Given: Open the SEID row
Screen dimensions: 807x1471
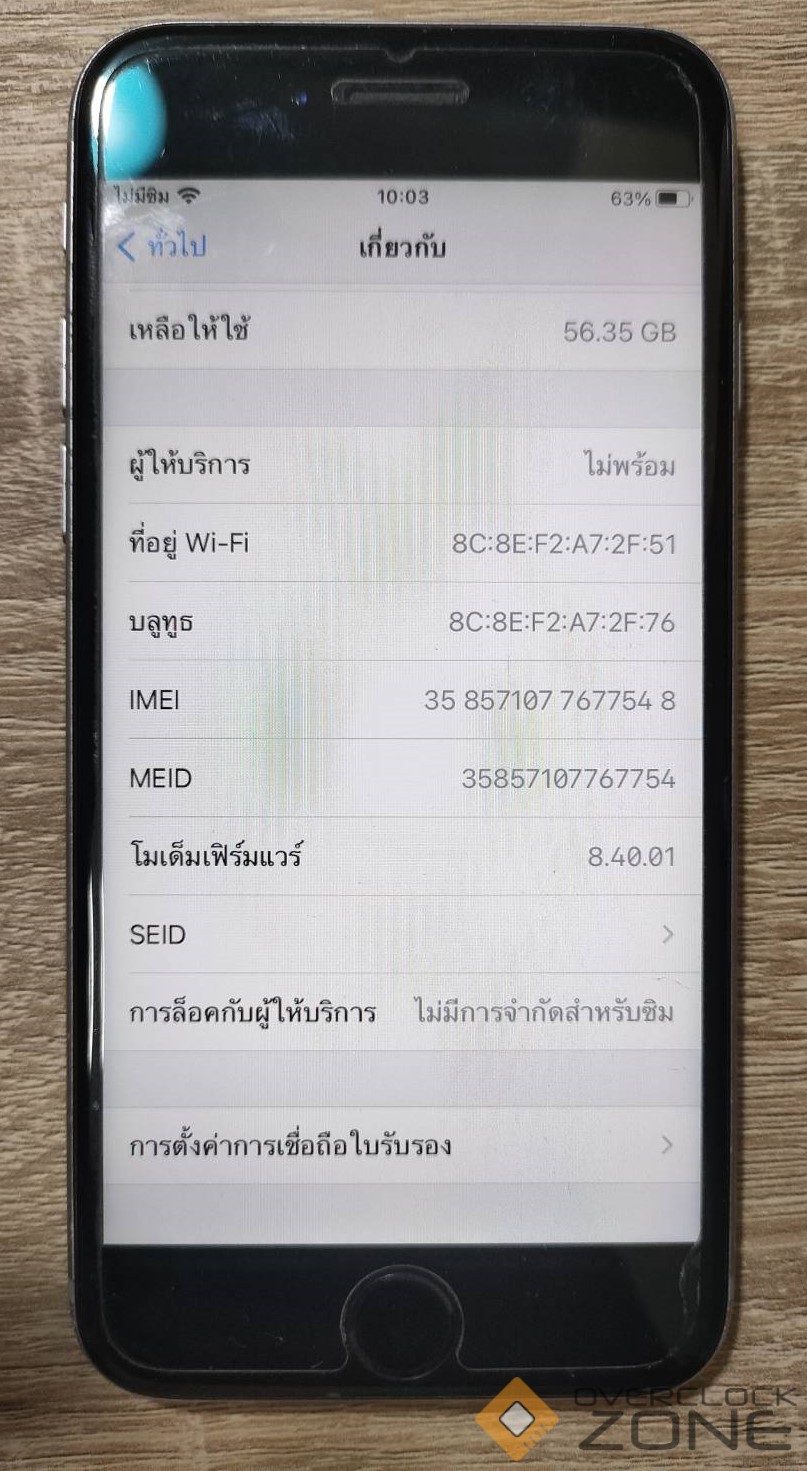Looking at the screenshot, I should click(x=400, y=935).
